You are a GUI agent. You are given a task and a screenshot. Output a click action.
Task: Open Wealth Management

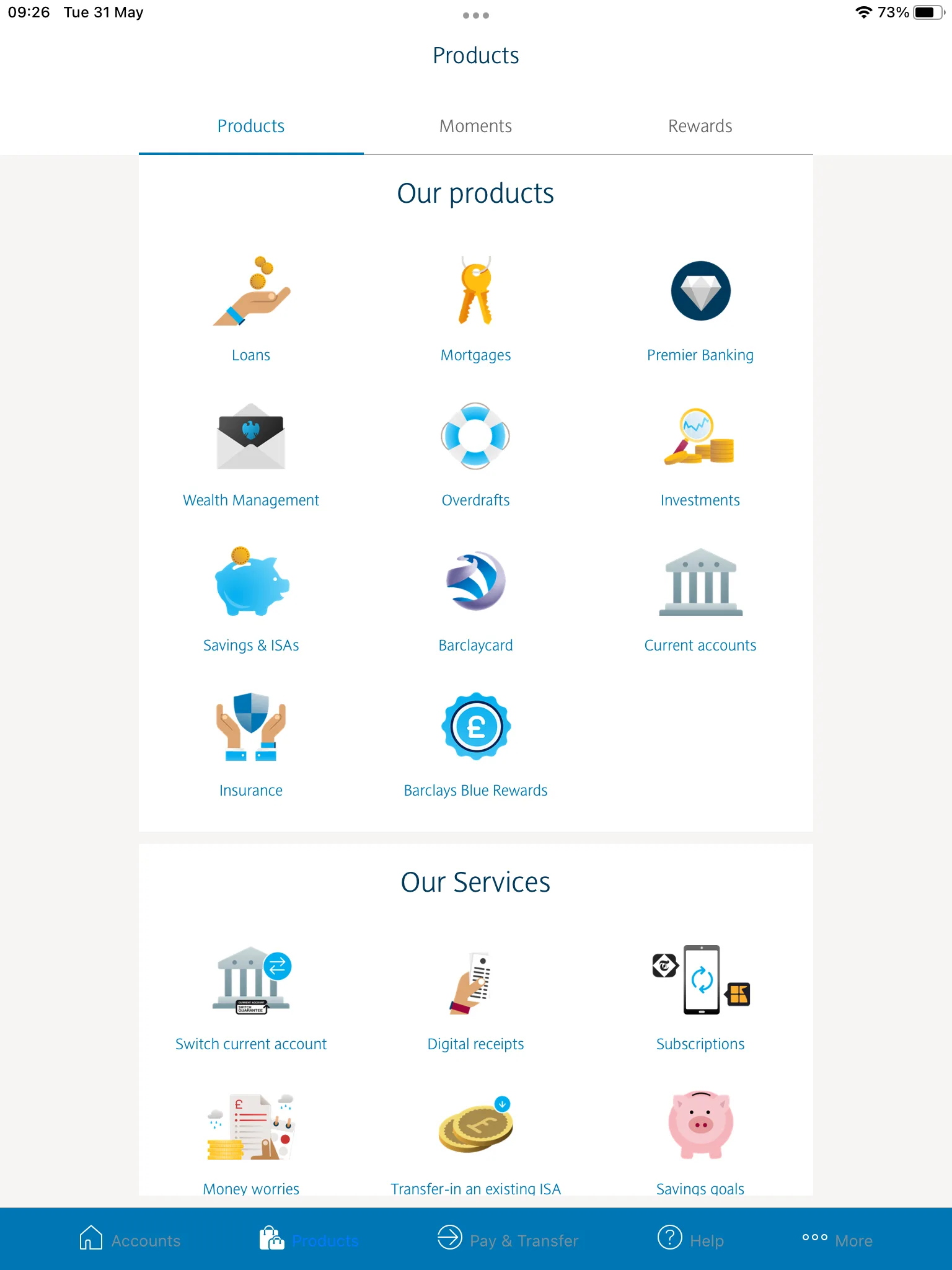251,453
